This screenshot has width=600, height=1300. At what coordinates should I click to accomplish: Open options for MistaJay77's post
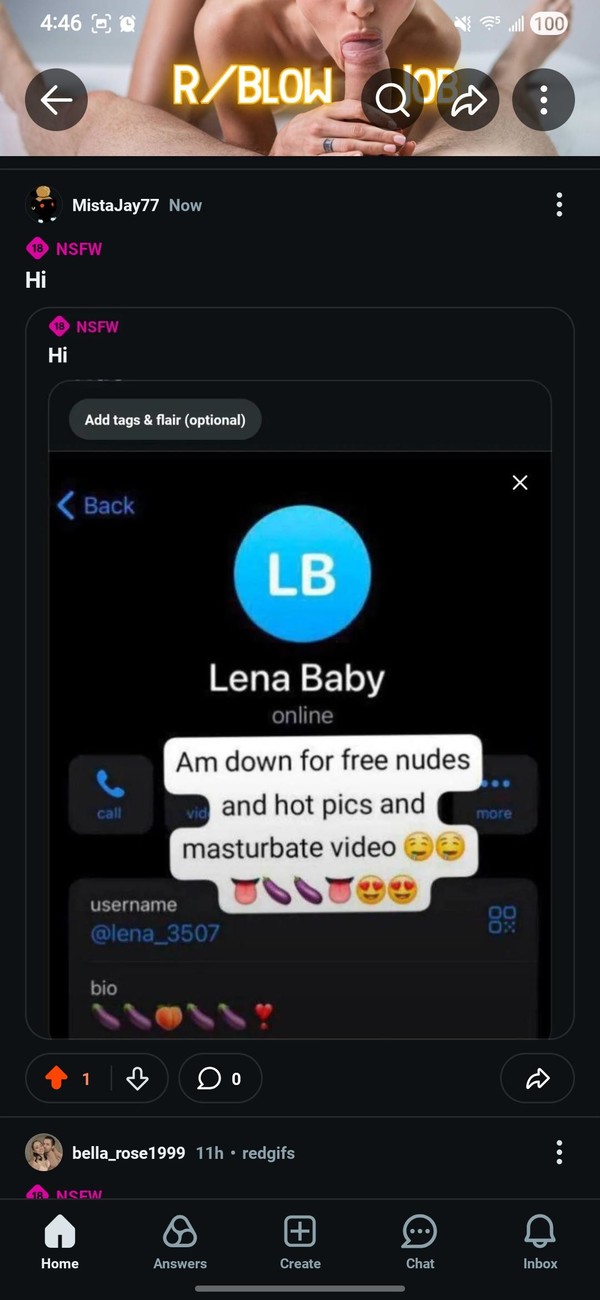(x=559, y=205)
